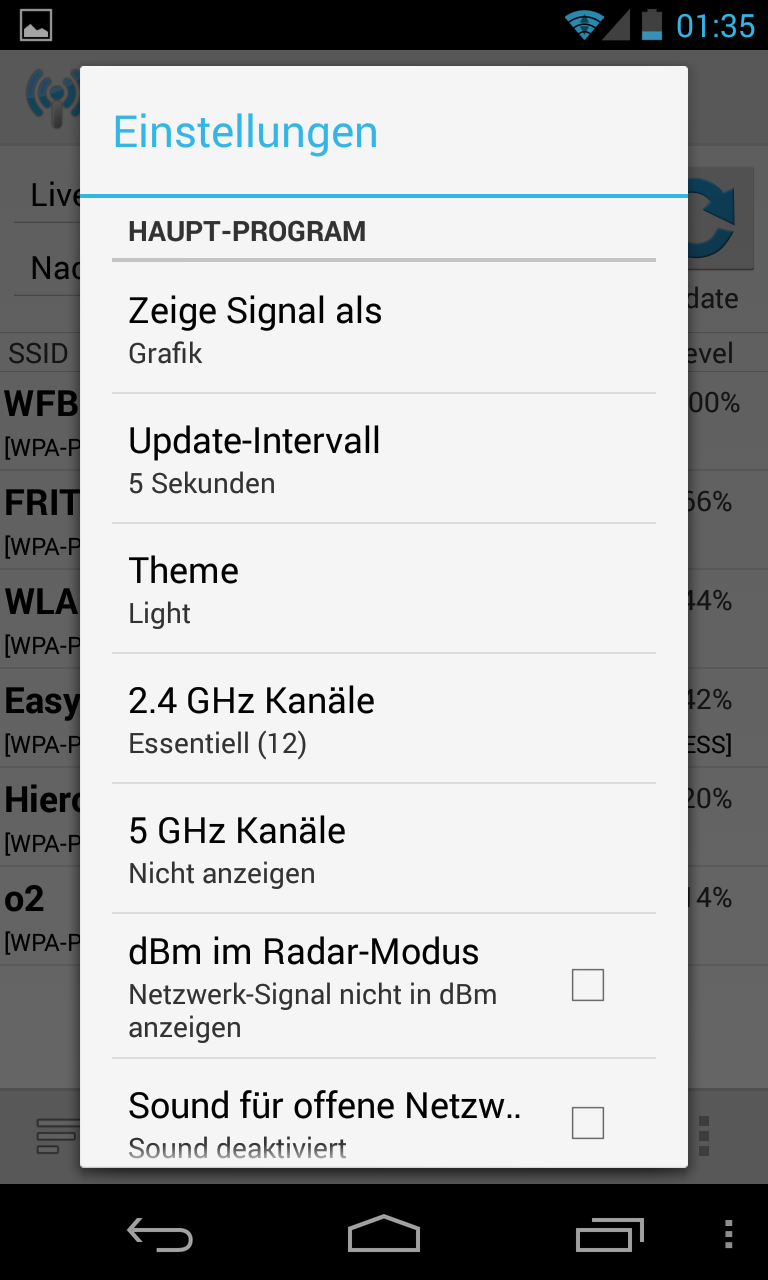Toggle Sound für offene Netzwerke checkbox

coord(587,1123)
